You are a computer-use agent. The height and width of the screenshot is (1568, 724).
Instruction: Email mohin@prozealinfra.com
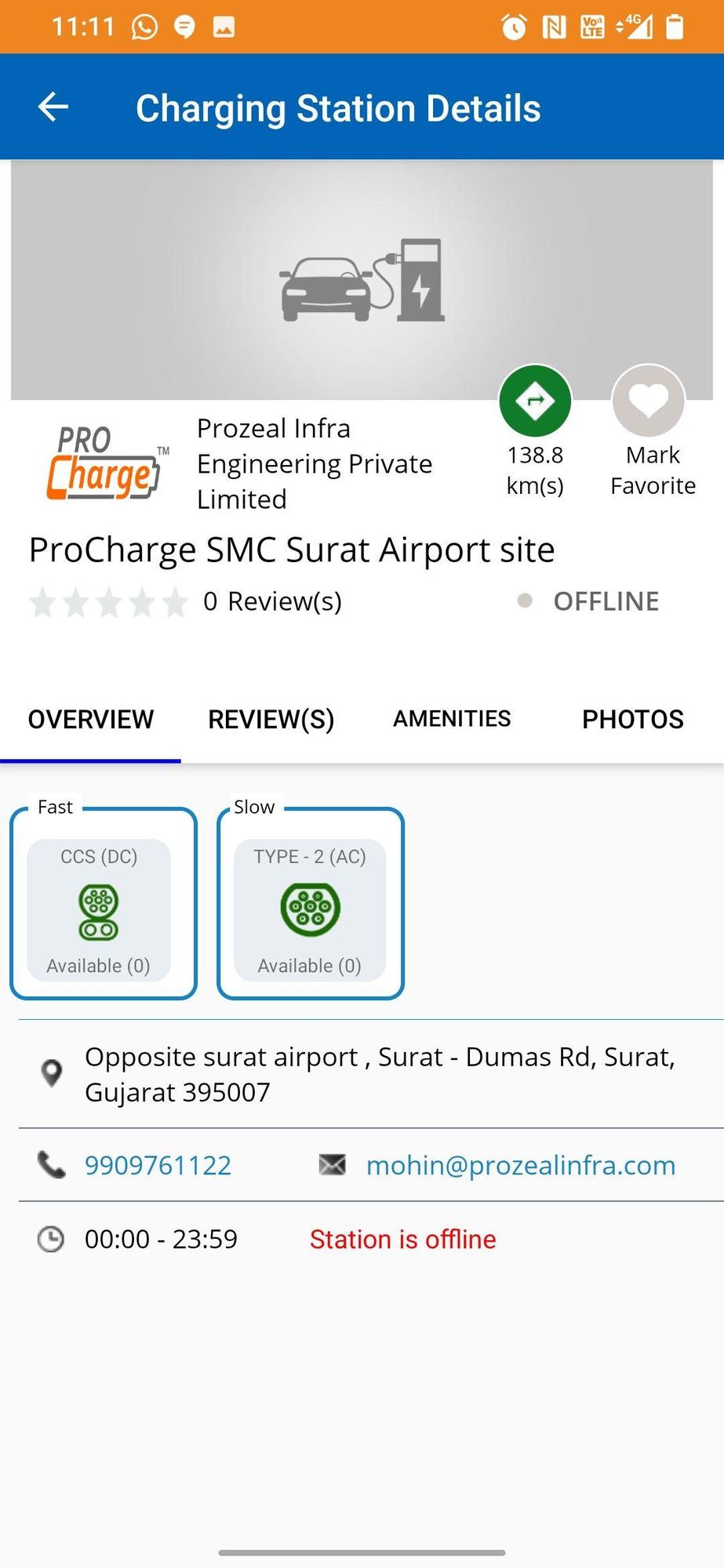[520, 1165]
